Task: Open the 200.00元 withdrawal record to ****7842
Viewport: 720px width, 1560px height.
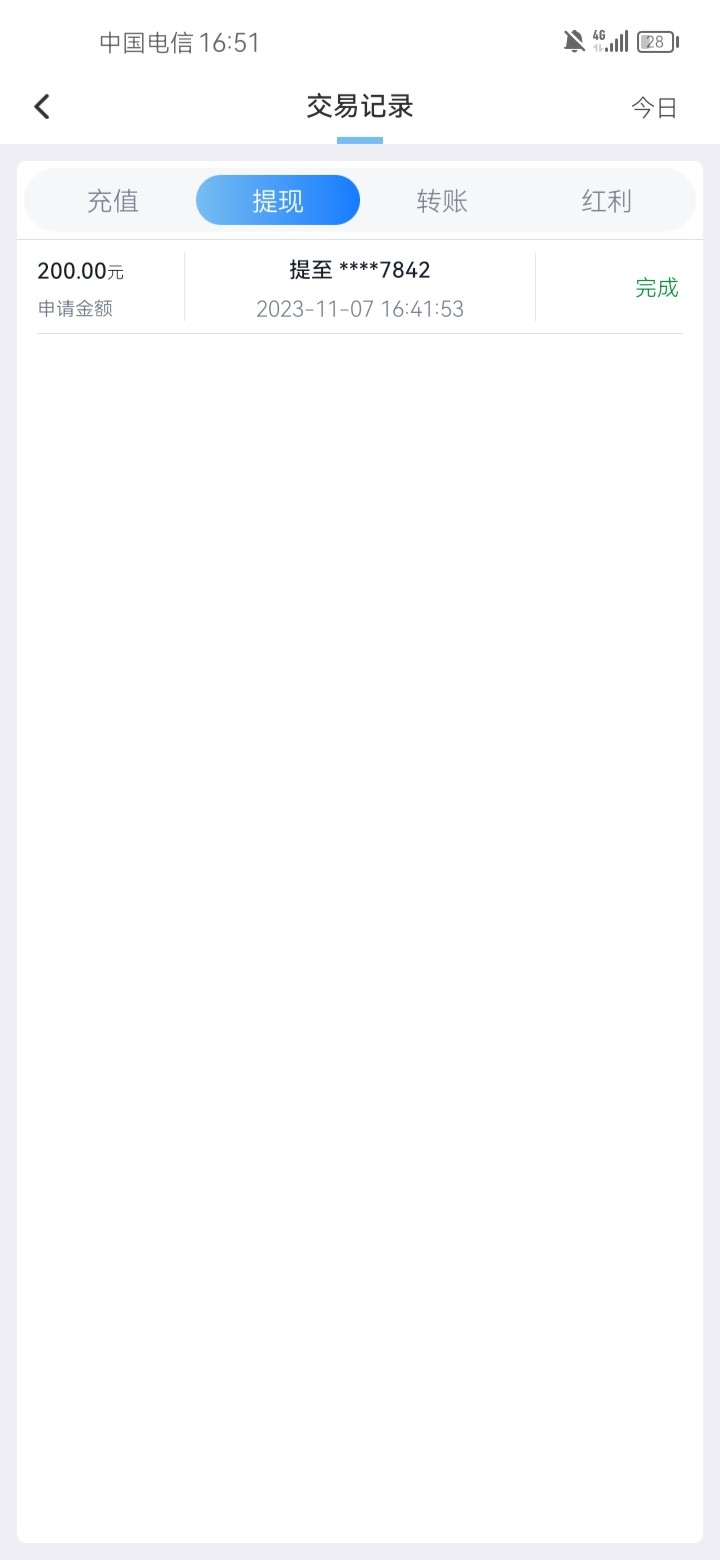Action: (360, 288)
